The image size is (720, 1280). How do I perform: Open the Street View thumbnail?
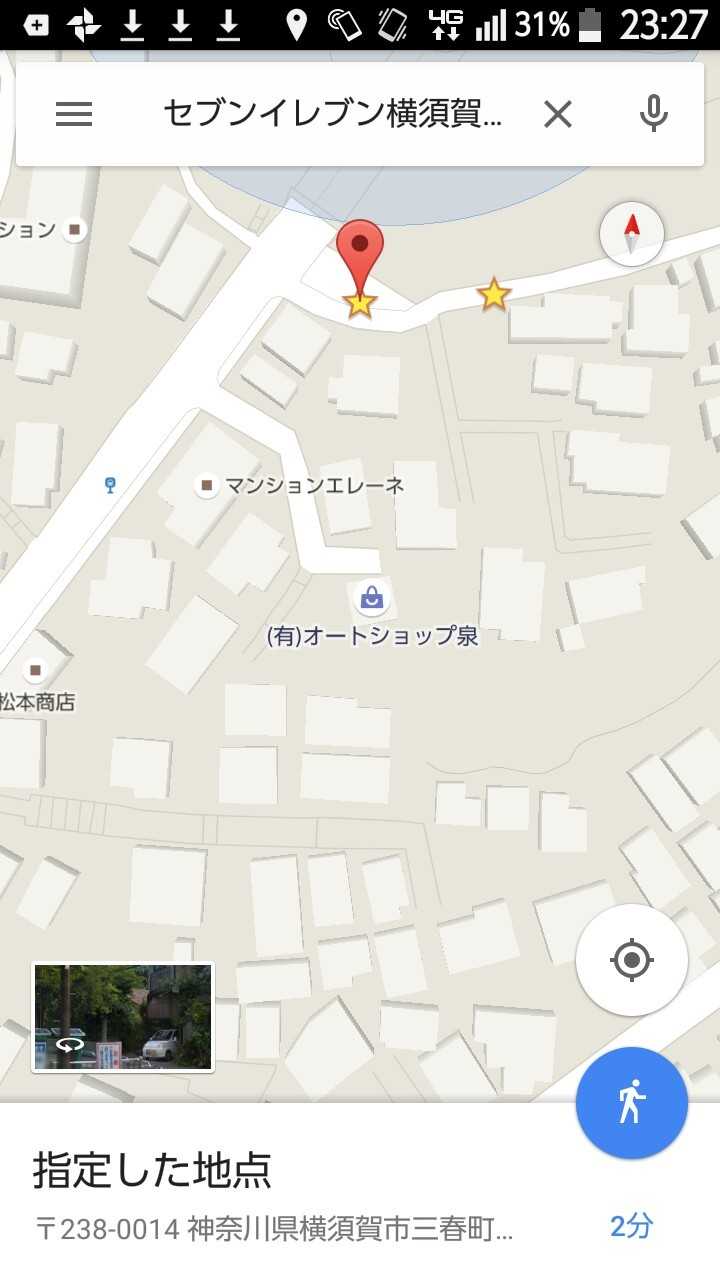click(123, 1017)
